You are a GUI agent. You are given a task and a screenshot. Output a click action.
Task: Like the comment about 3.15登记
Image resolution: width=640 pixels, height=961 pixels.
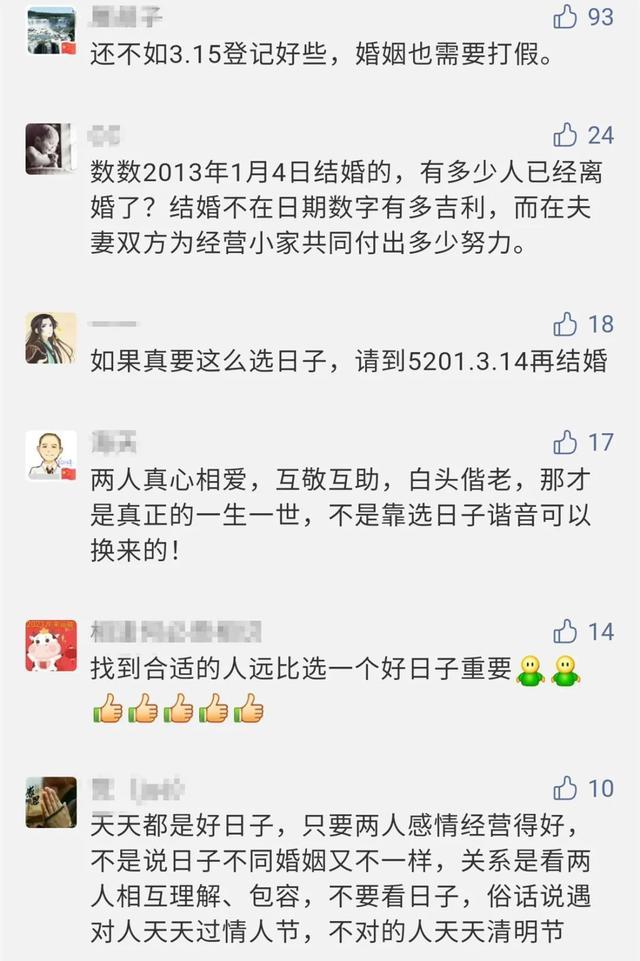pos(567,16)
